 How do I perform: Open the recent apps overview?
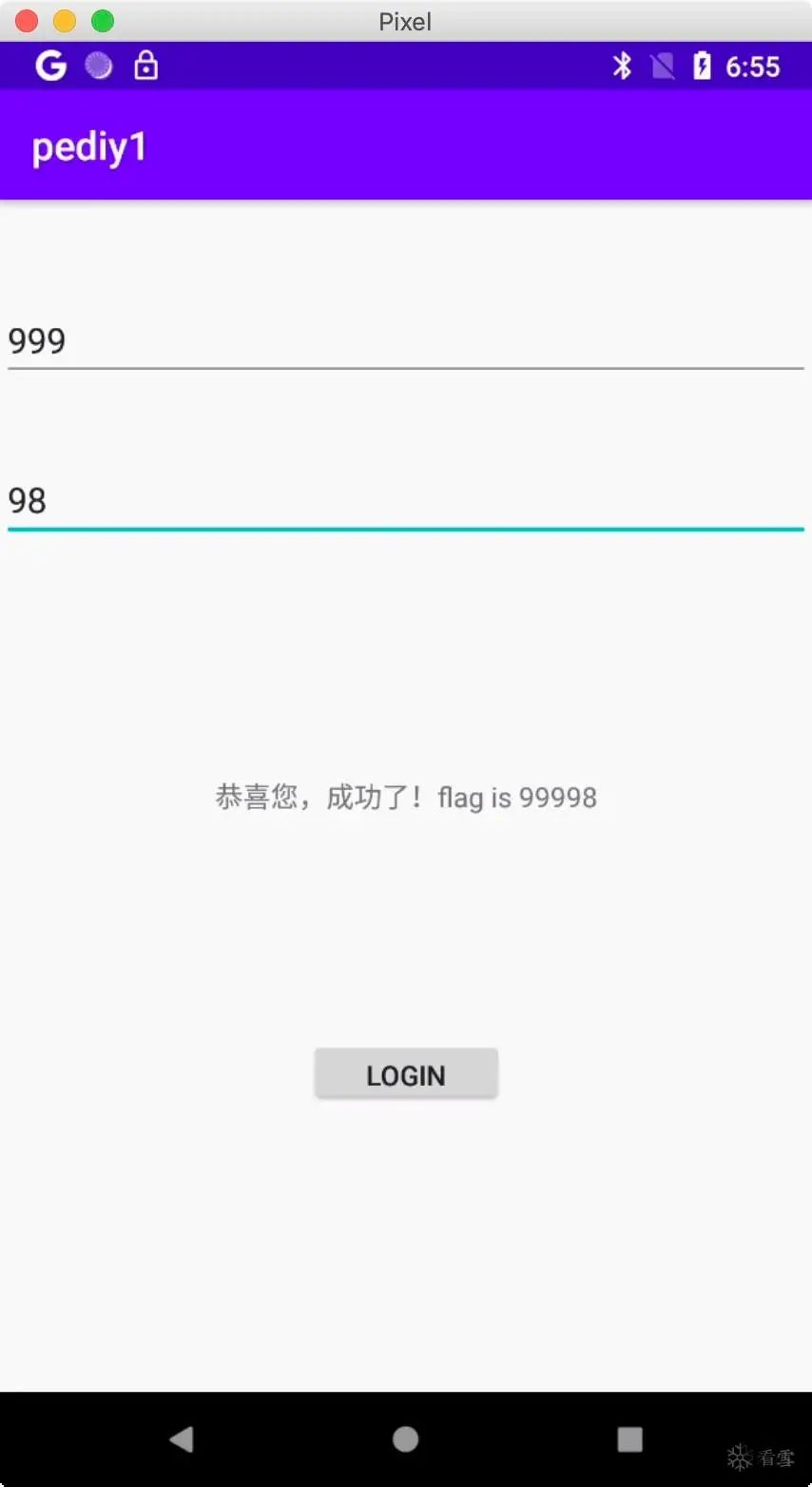point(629,1439)
